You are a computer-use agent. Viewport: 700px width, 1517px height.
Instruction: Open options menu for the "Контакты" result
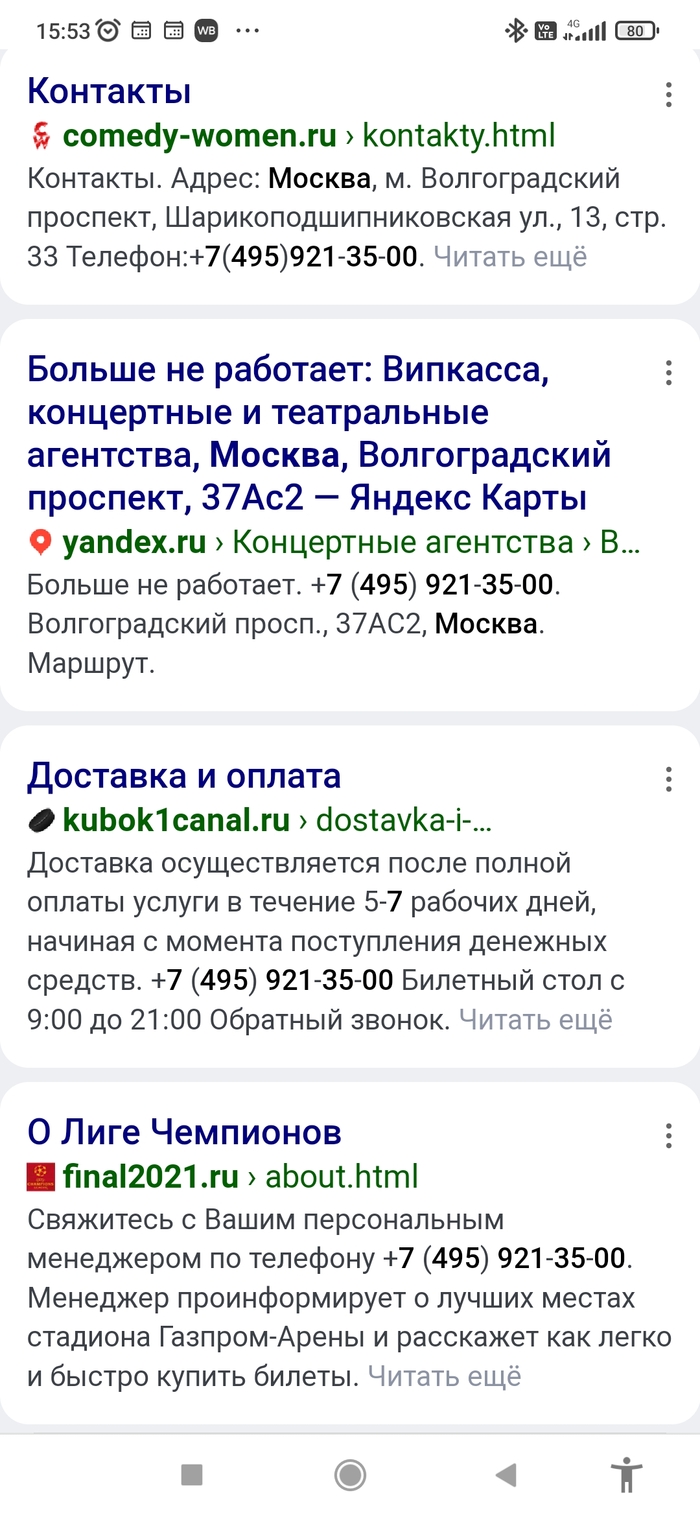point(668,95)
